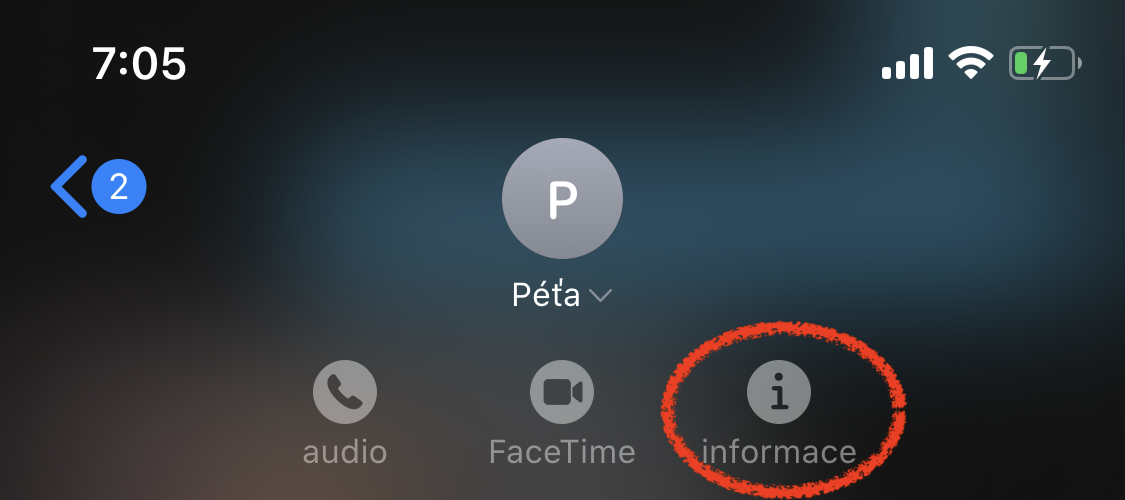Image resolution: width=1125 pixels, height=500 pixels.
Task: Start a FaceTime video call
Action: point(562,393)
